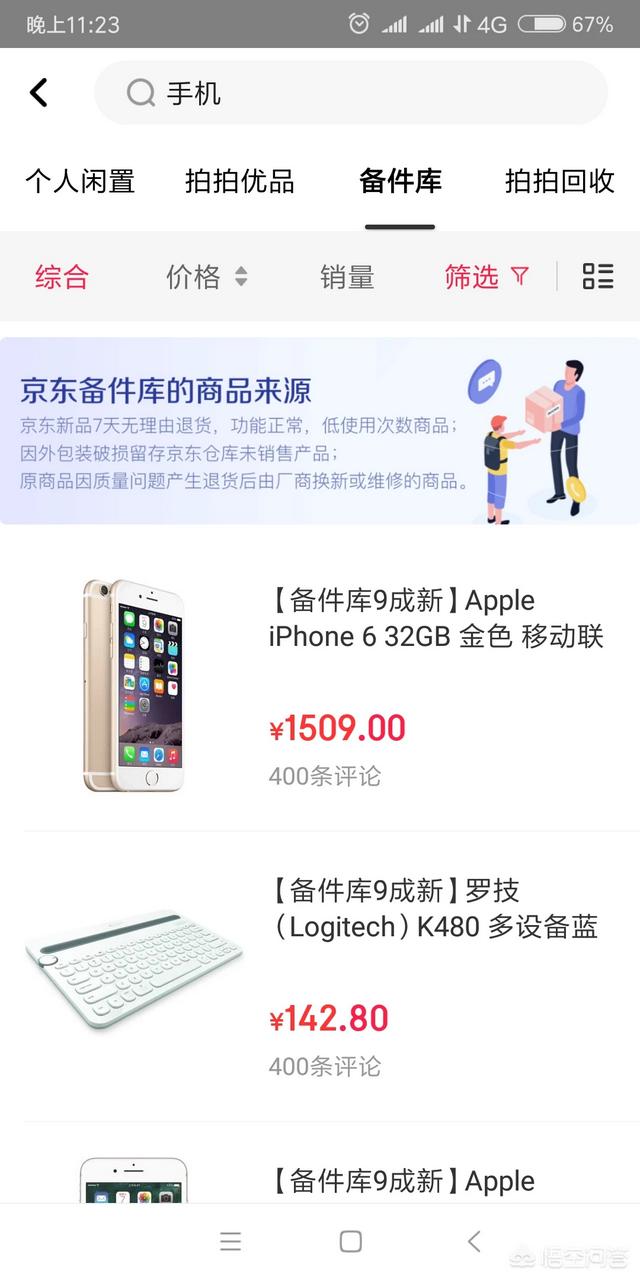Viewport: 640px width, 1280px height.
Task: Open the 京东备件库的商品来源 banner
Action: pos(320,431)
